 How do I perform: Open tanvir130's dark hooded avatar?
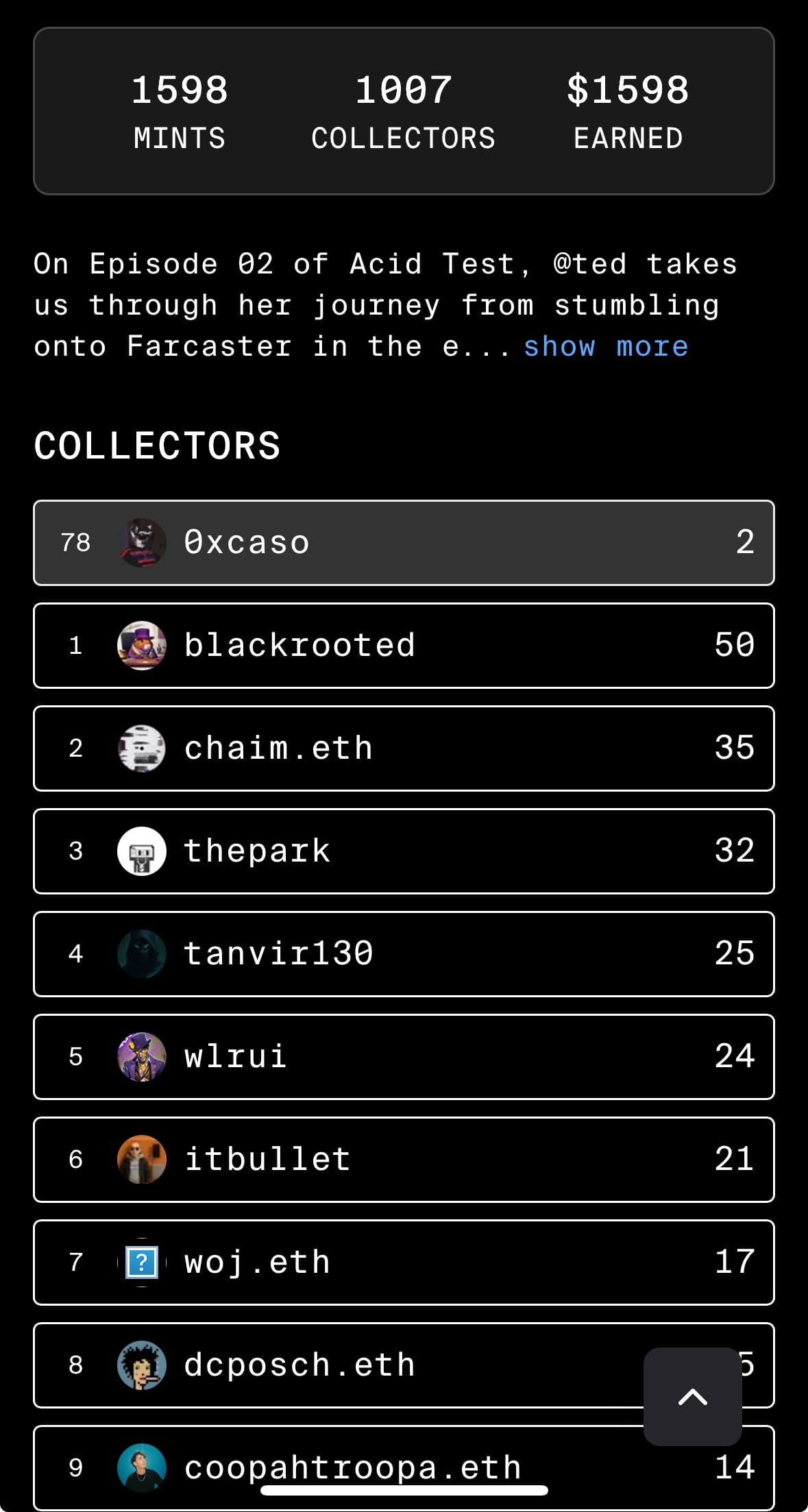click(142, 953)
